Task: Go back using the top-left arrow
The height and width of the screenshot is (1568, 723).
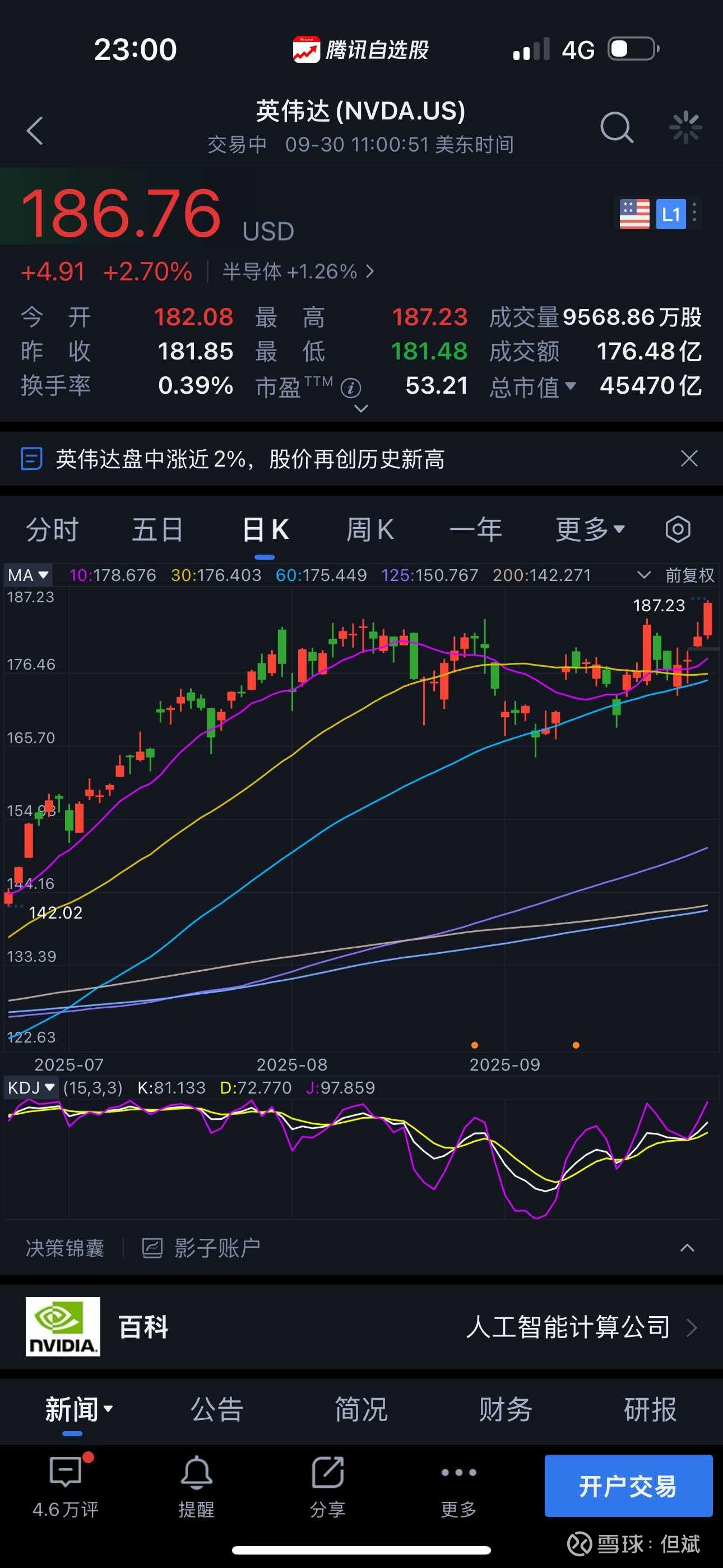Action: coord(35,130)
